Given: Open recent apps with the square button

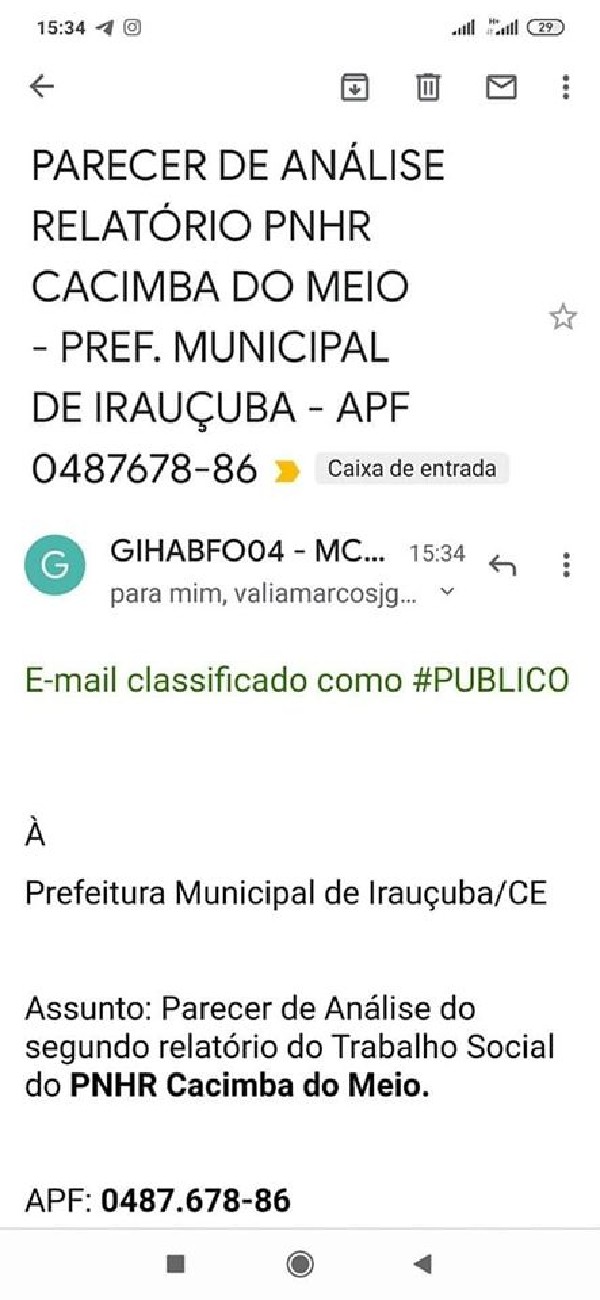Looking at the screenshot, I should coord(176,1264).
